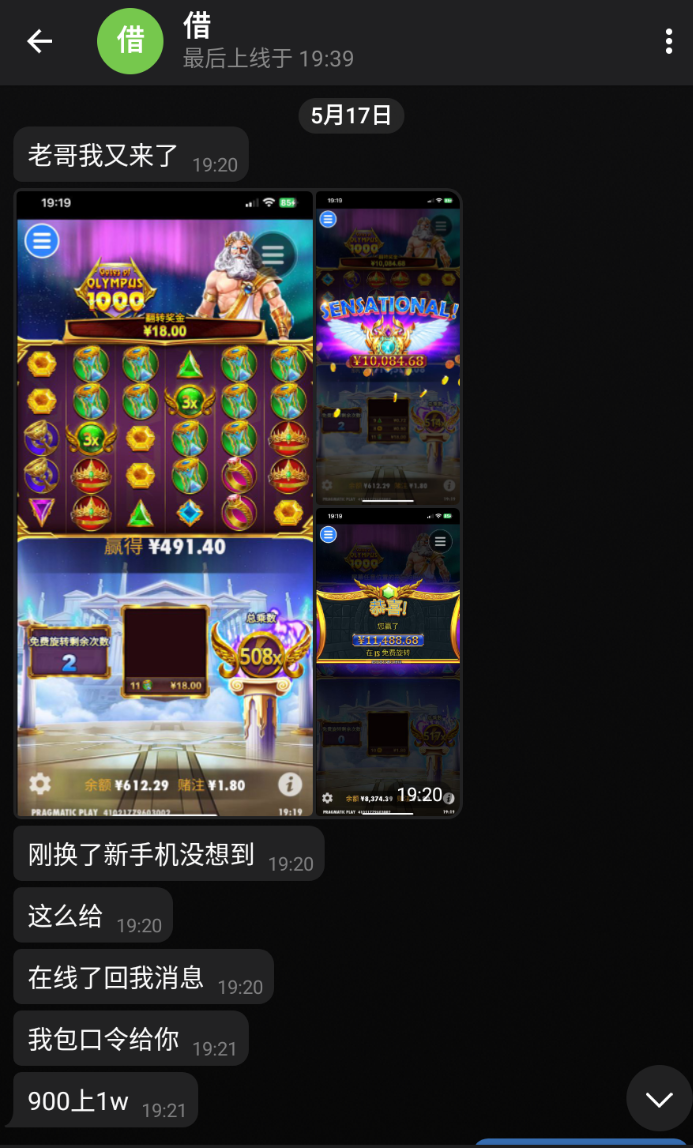This screenshot has height=1148, width=693.
Task: Open the bottom-right screenshot timestamped 19:20
Action: (388, 661)
